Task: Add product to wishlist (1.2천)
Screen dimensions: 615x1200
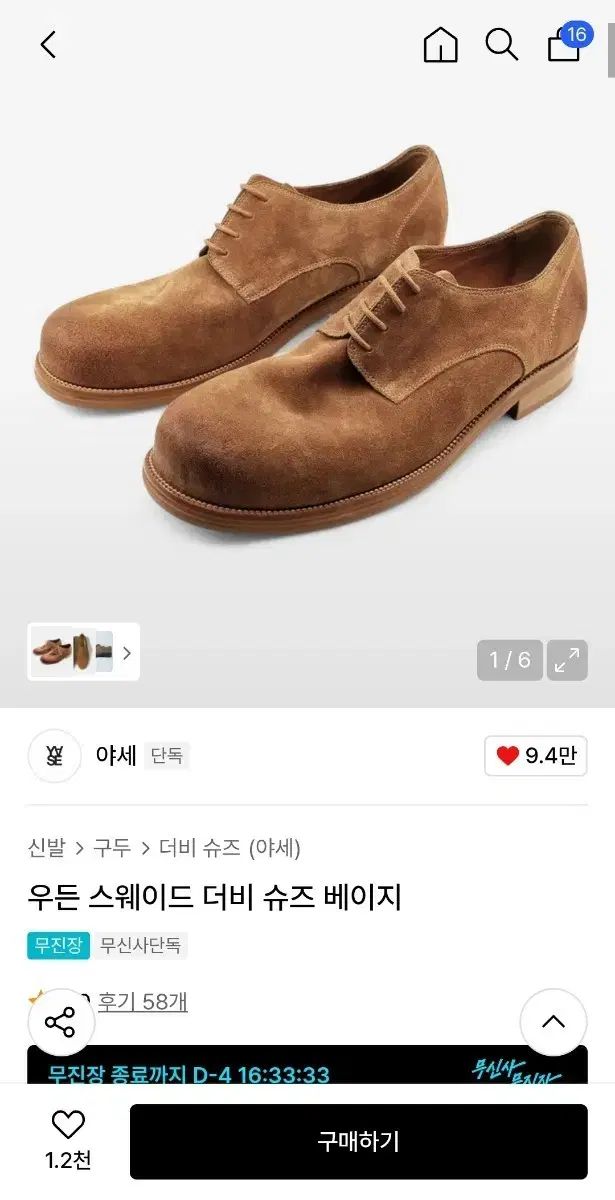Action: pos(68,1140)
